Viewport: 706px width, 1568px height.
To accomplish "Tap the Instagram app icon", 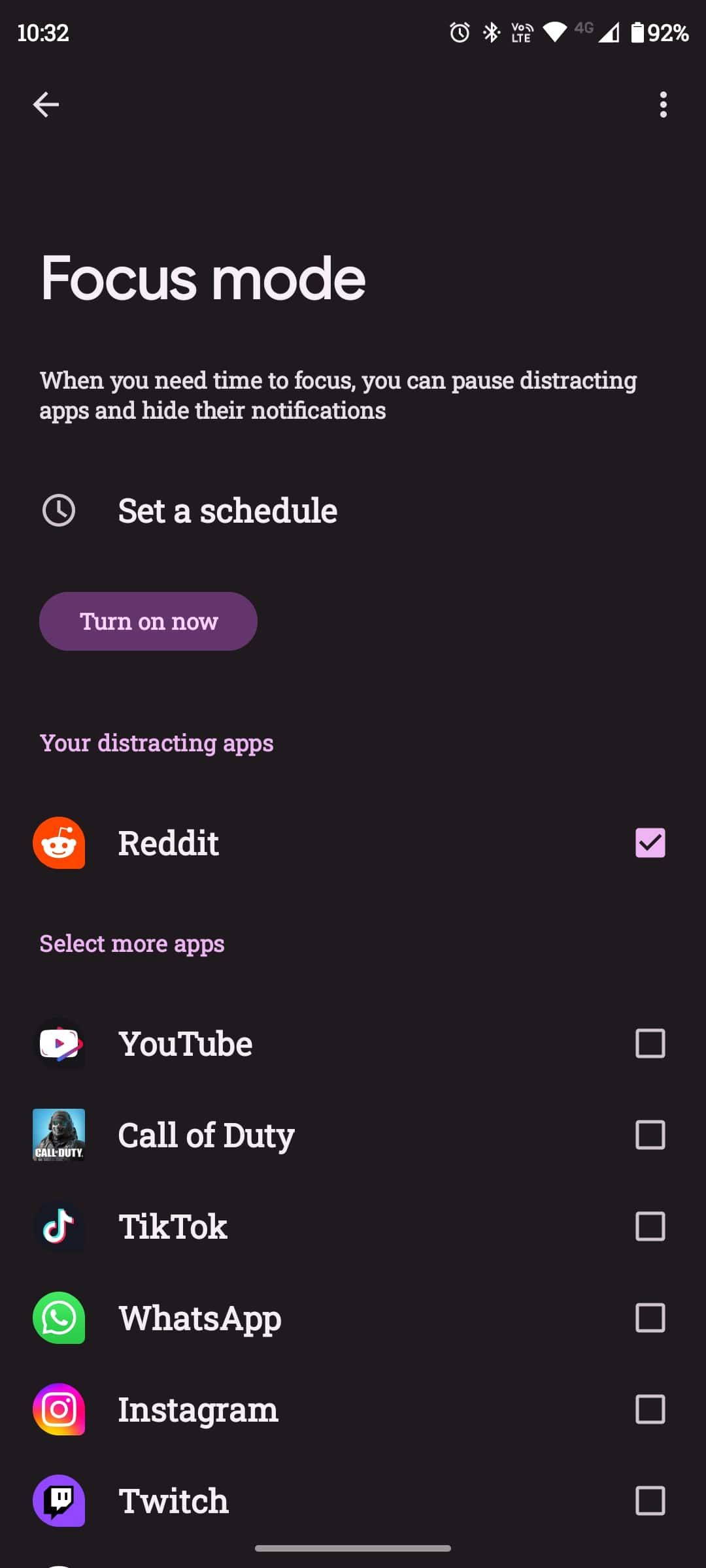I will tap(59, 1409).
